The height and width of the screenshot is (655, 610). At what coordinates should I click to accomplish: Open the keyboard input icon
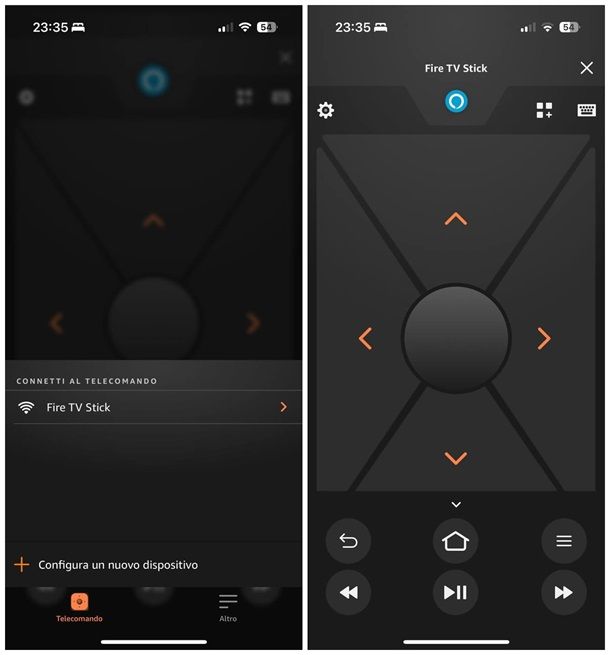coord(586,110)
